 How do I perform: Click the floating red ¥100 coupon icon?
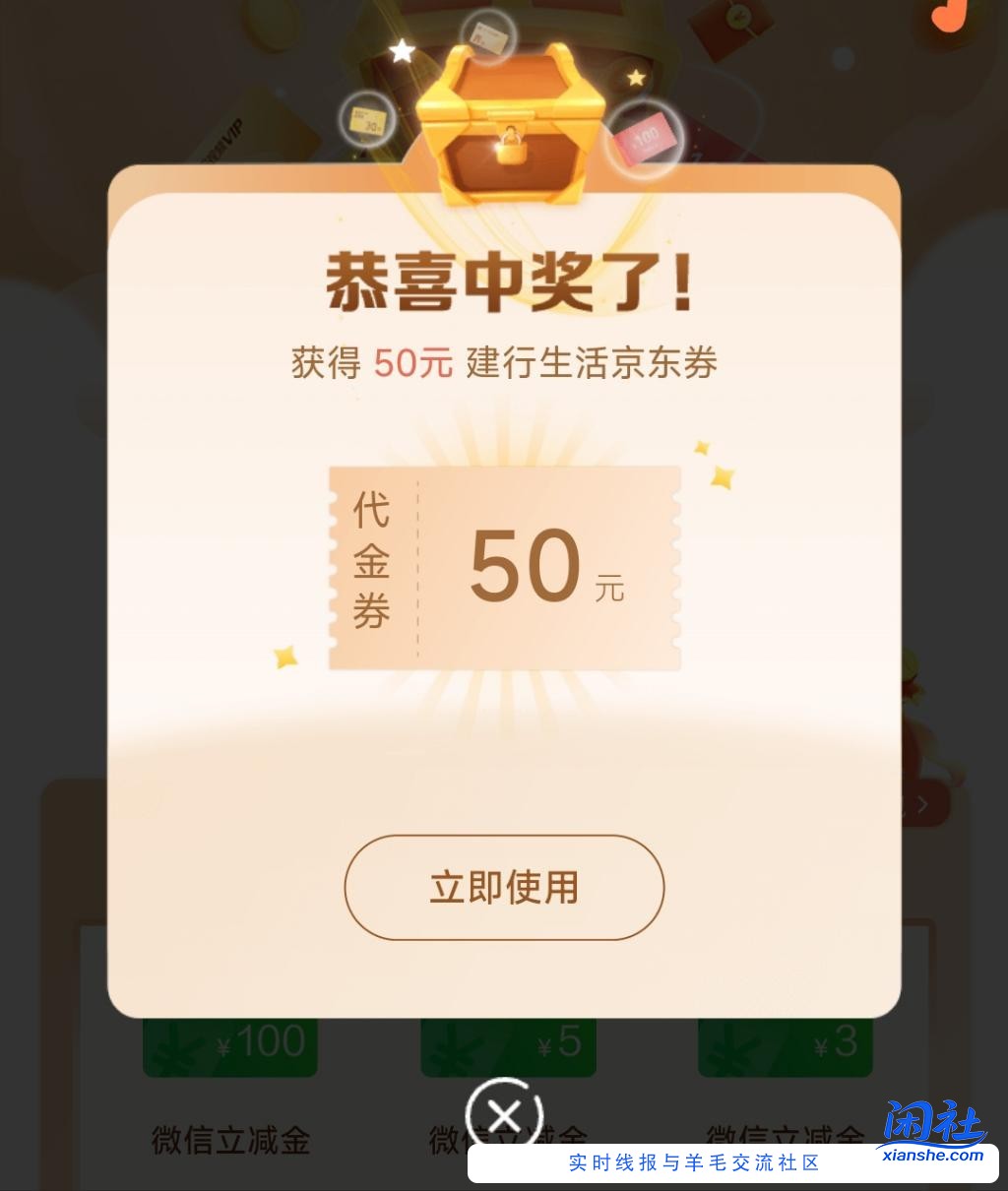[x=642, y=139]
